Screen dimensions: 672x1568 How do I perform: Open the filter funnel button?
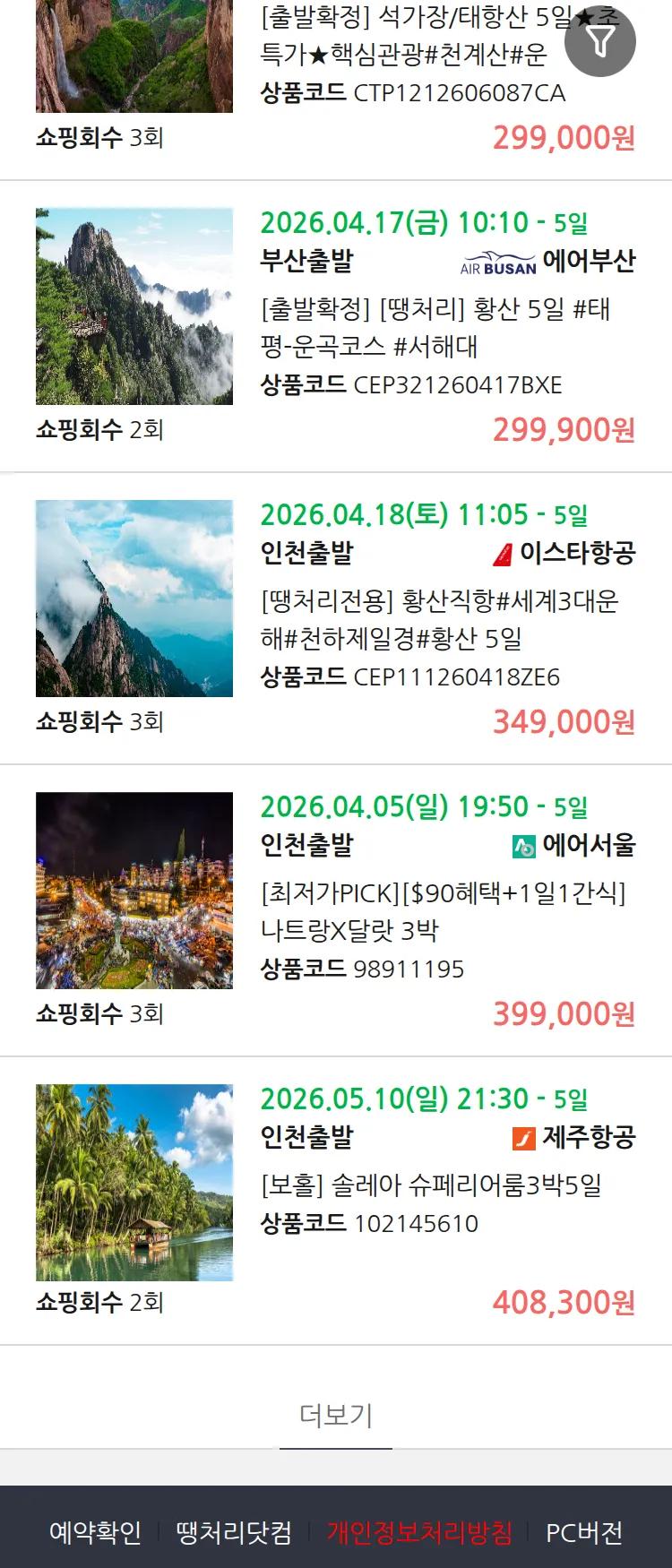[x=600, y=41]
